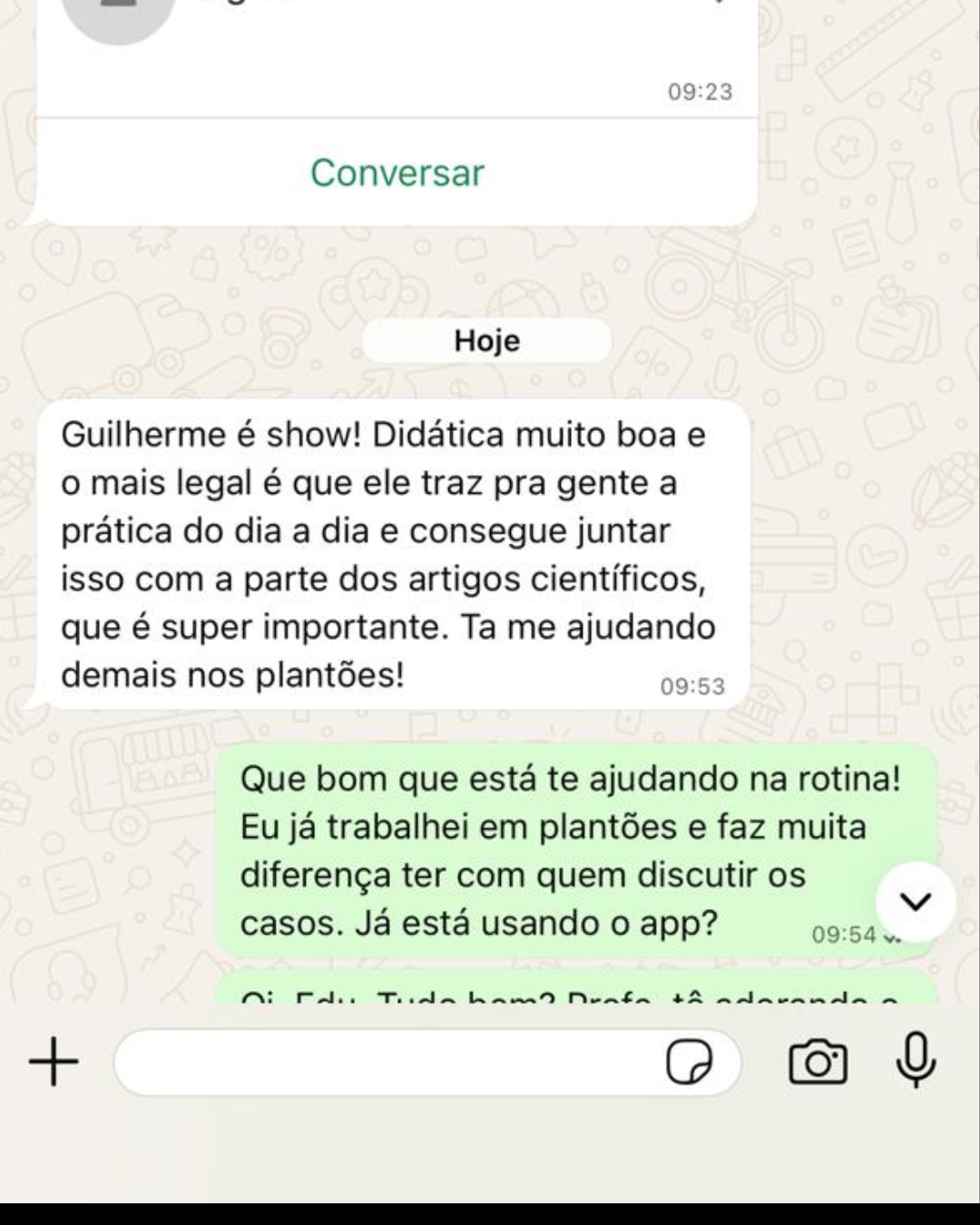Viewport: 980px width, 1225px height.
Task: Open the attachment plus menu
Action: 54,1062
